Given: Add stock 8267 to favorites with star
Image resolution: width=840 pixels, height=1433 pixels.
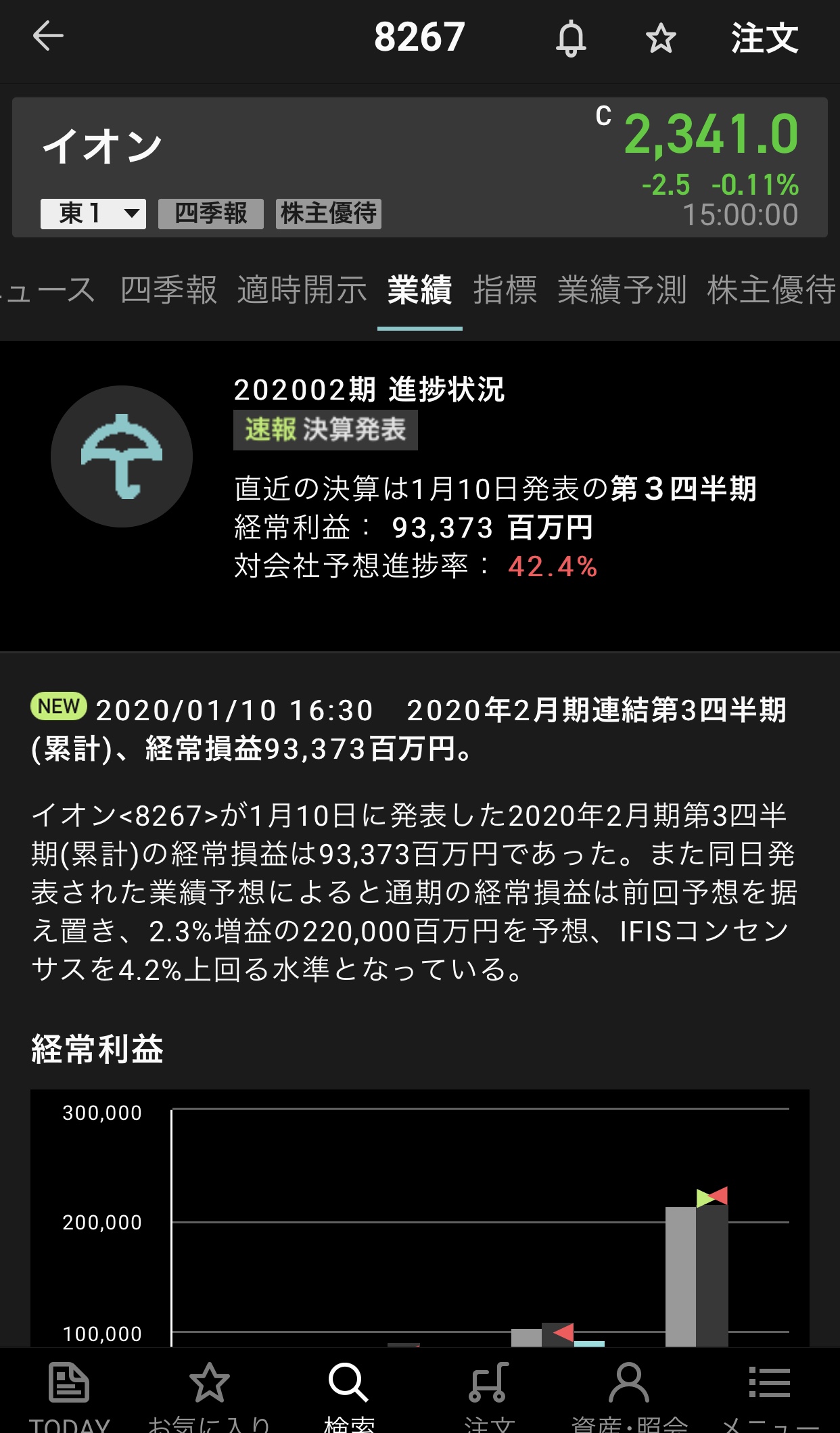Looking at the screenshot, I should click(661, 38).
